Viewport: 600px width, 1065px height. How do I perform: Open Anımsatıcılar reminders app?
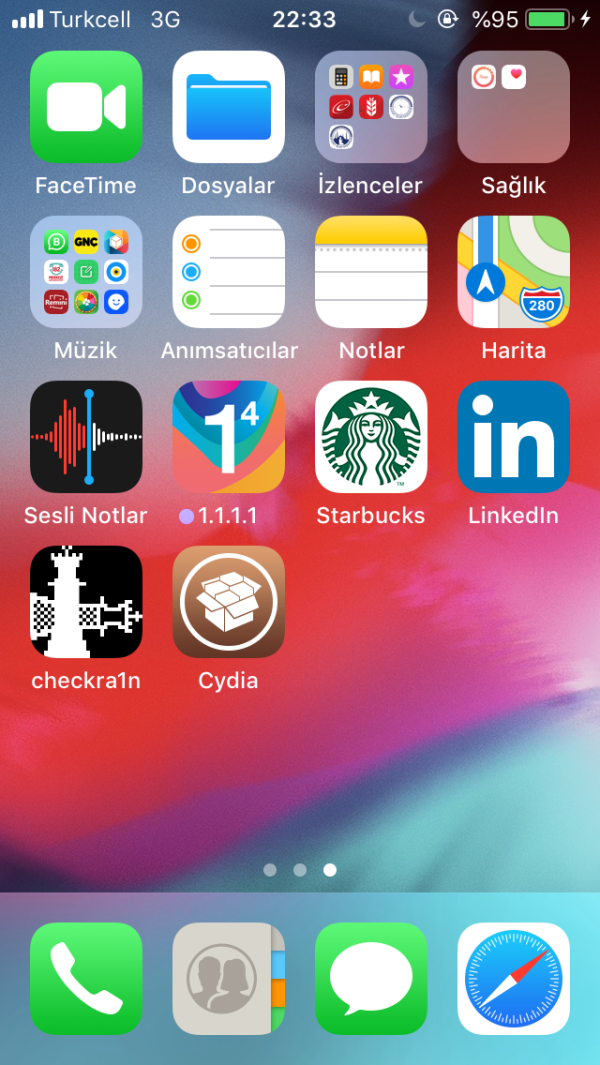[x=229, y=272]
